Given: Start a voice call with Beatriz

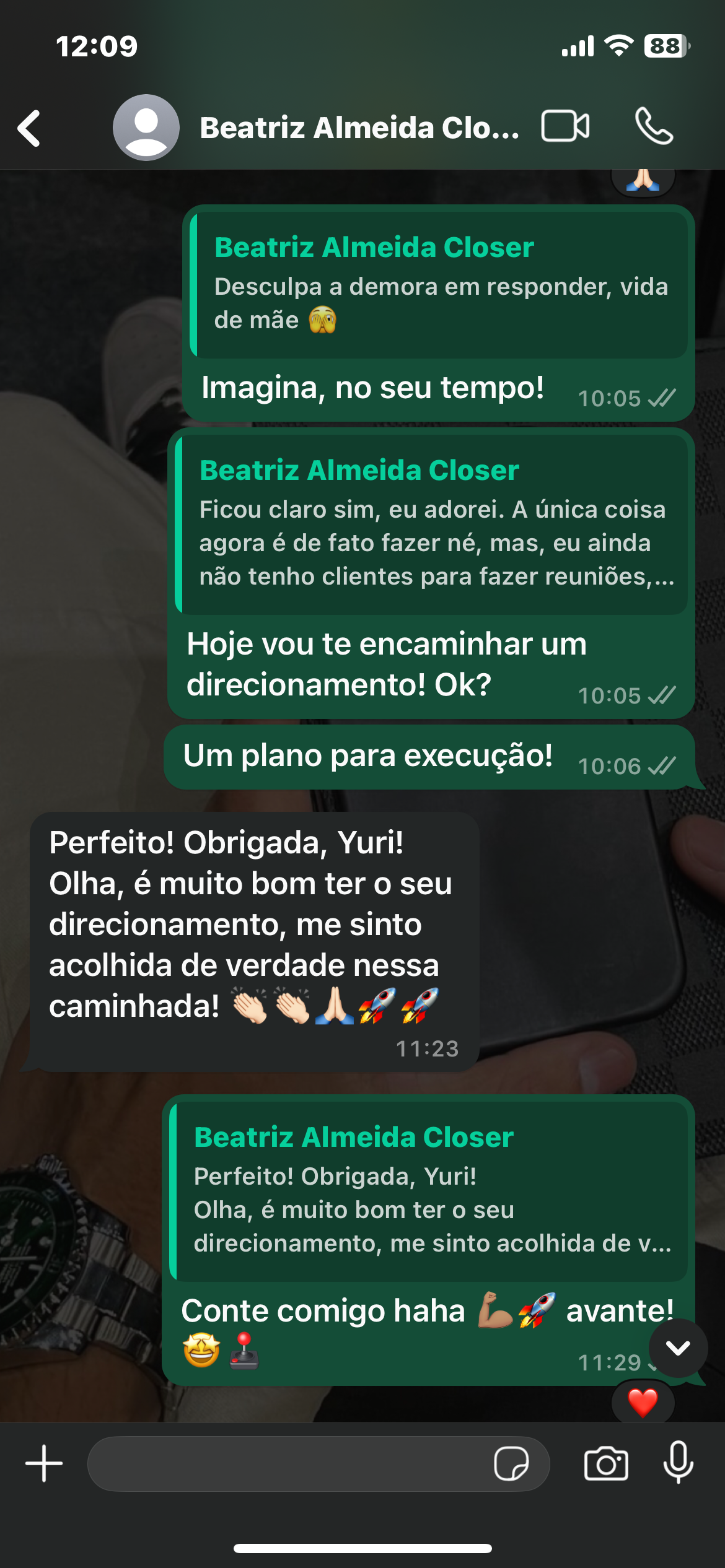Looking at the screenshot, I should coord(654,127).
